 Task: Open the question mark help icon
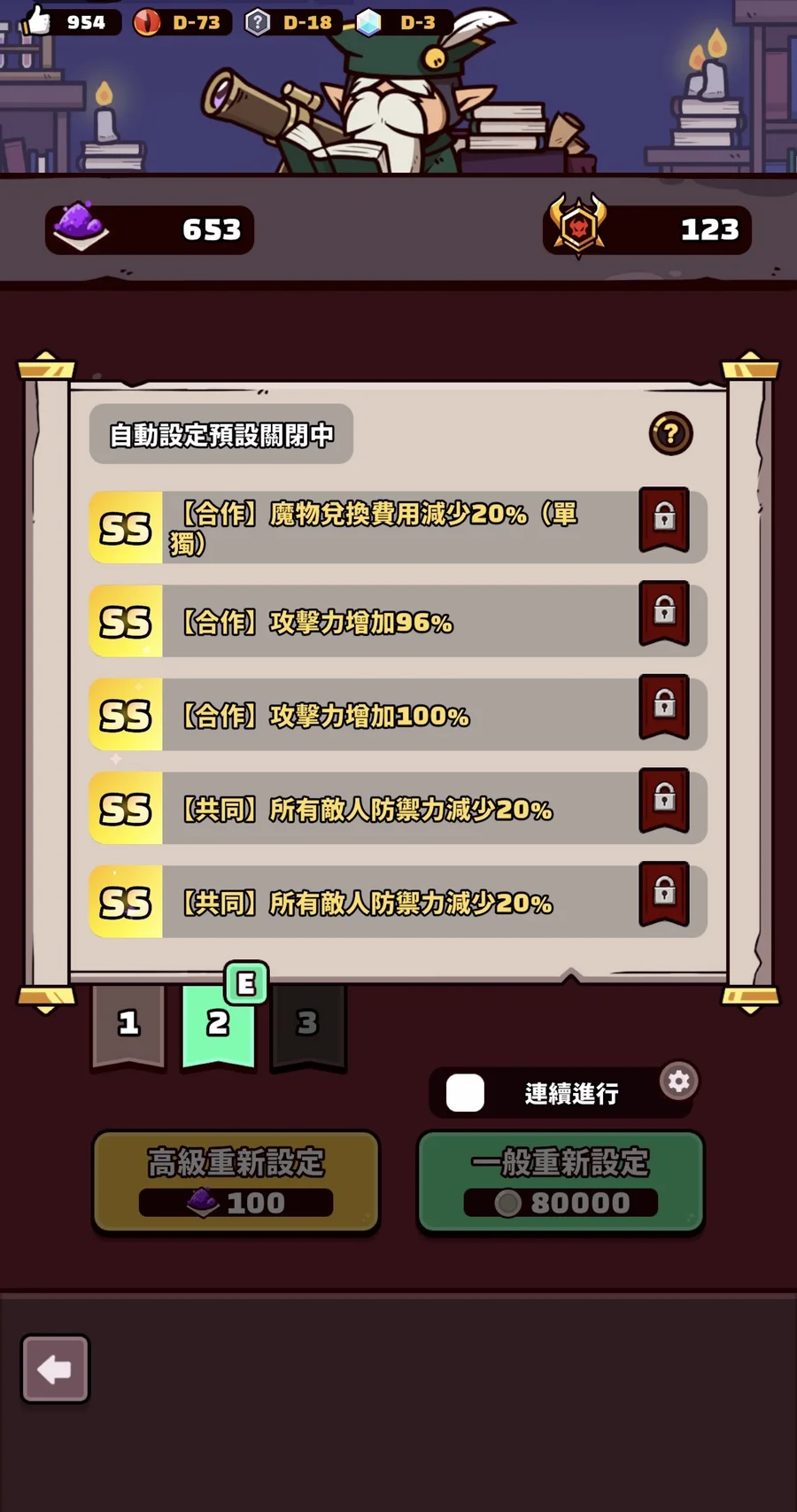coord(670,433)
